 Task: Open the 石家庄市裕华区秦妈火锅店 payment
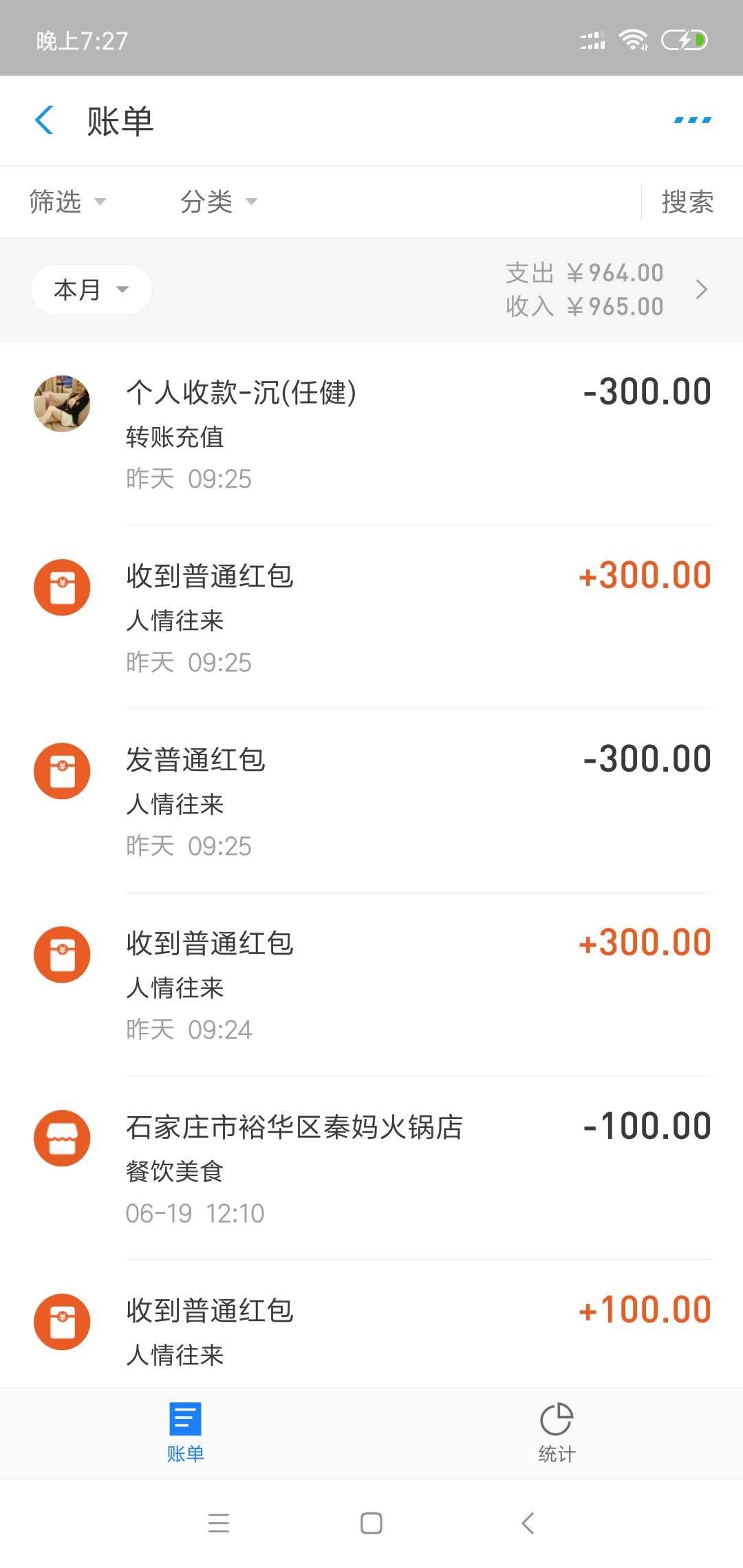(x=371, y=1168)
